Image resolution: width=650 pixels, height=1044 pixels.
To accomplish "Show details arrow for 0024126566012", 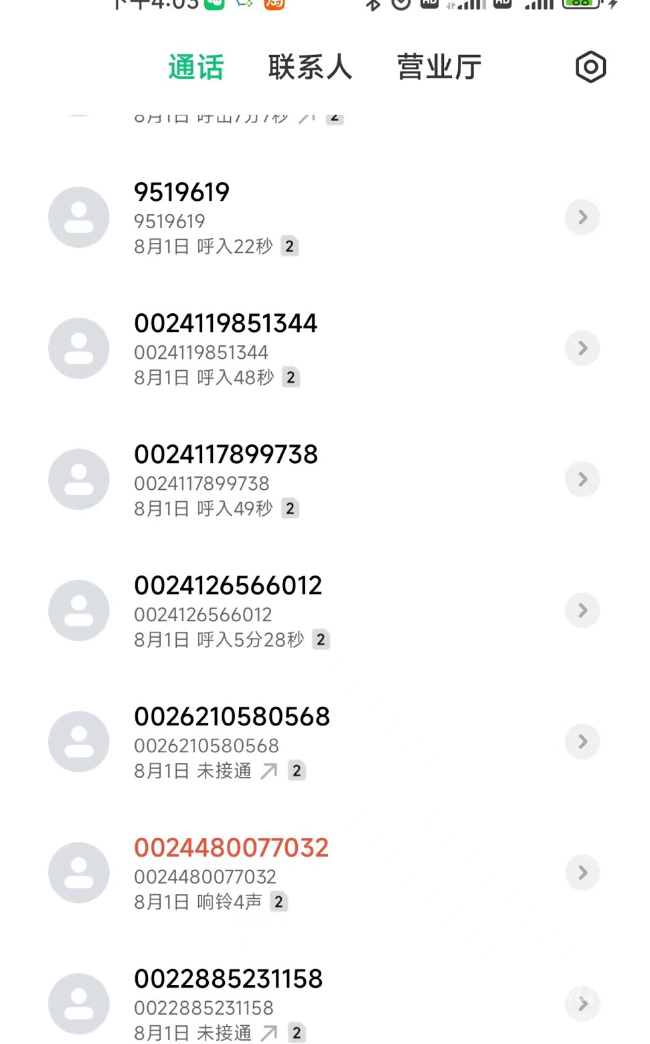I will (x=583, y=611).
